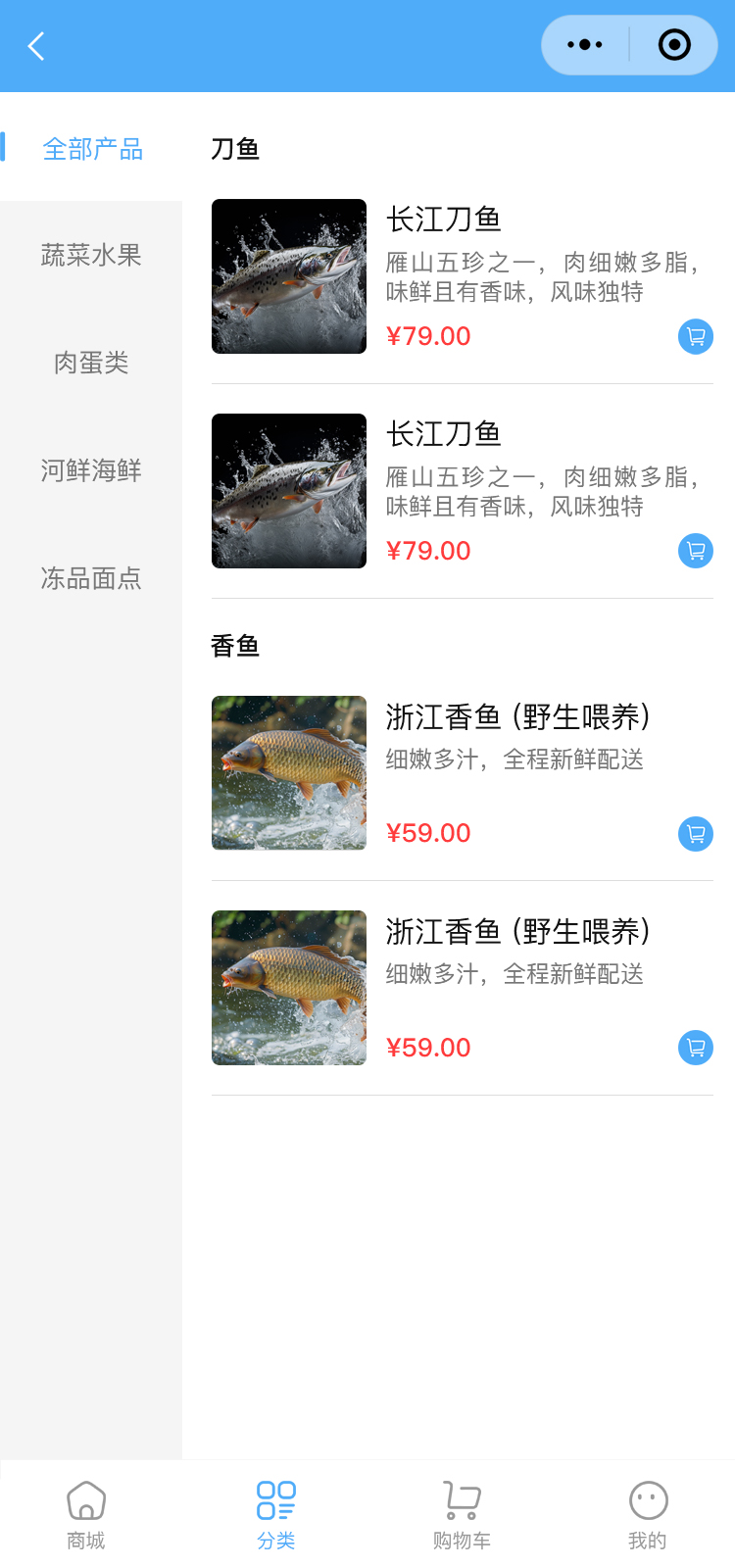Screen dimensions: 735x1568
Task: Add the second 长江刀鱼 to cart
Action: (x=696, y=551)
